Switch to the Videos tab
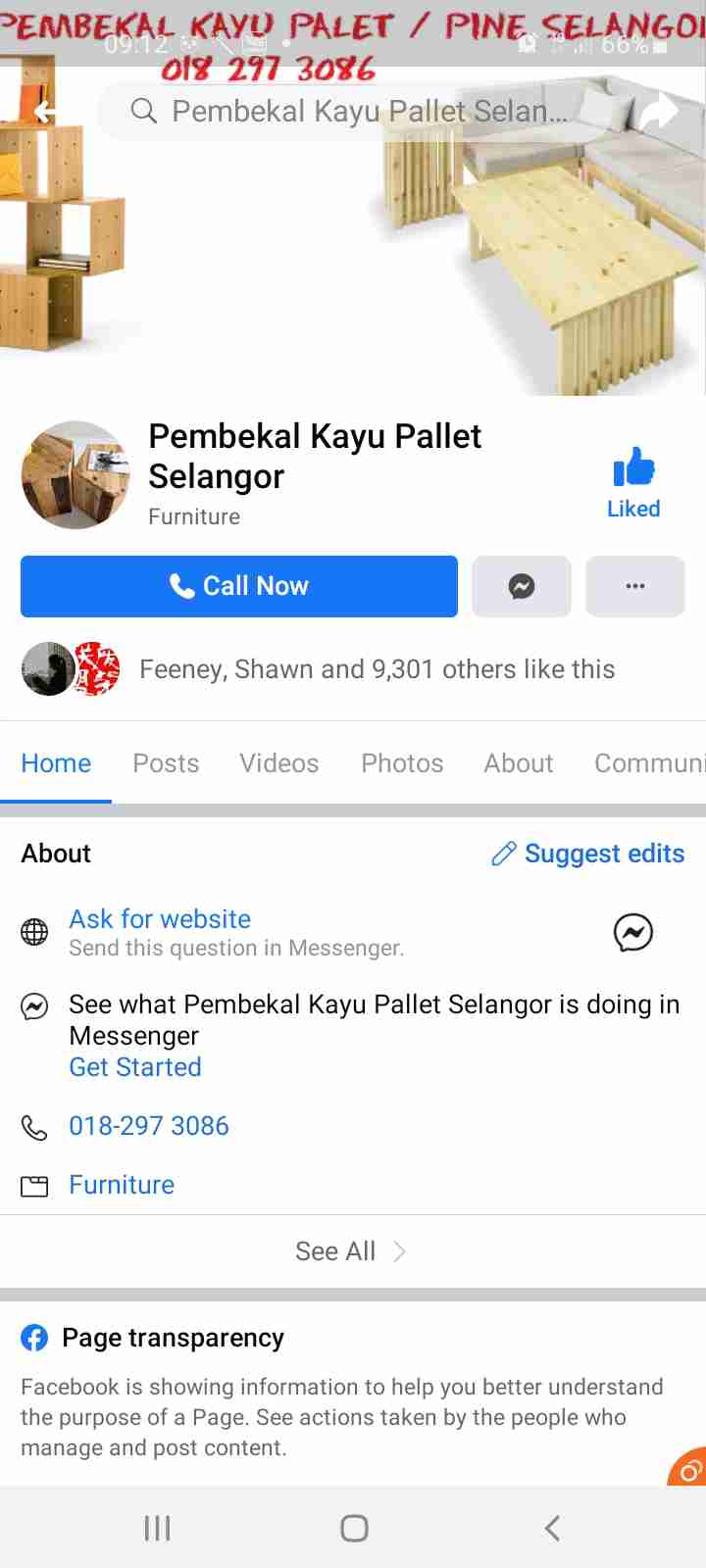Viewport: 706px width, 1568px height. point(279,763)
